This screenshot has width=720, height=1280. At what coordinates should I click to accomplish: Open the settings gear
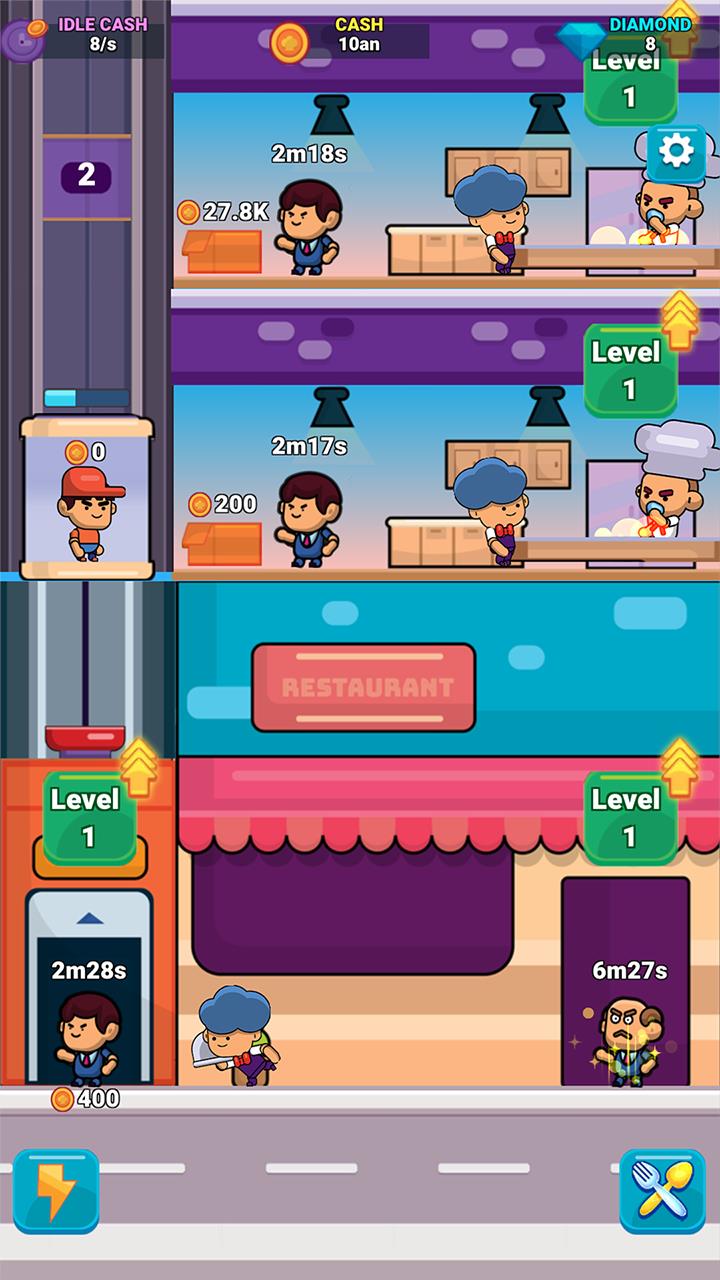point(677,152)
